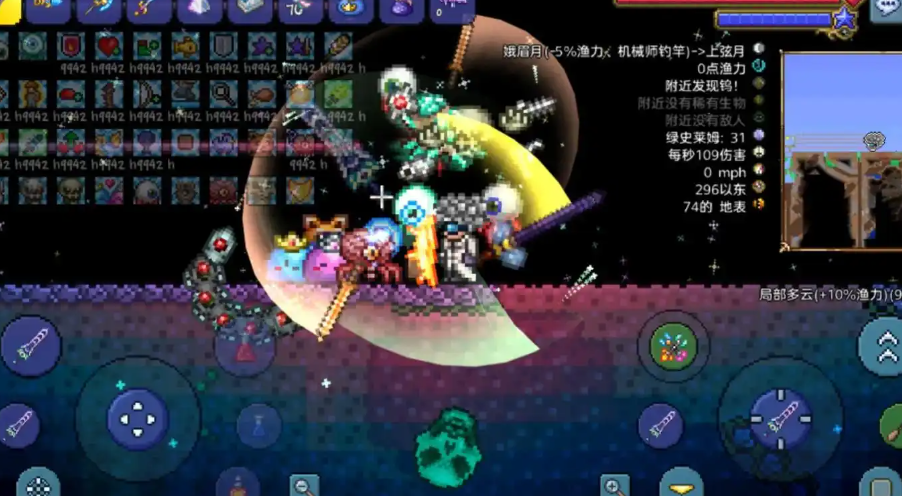Tap the aim and attack joystick
Image resolution: width=902 pixels, height=496 pixels.
coord(781,419)
